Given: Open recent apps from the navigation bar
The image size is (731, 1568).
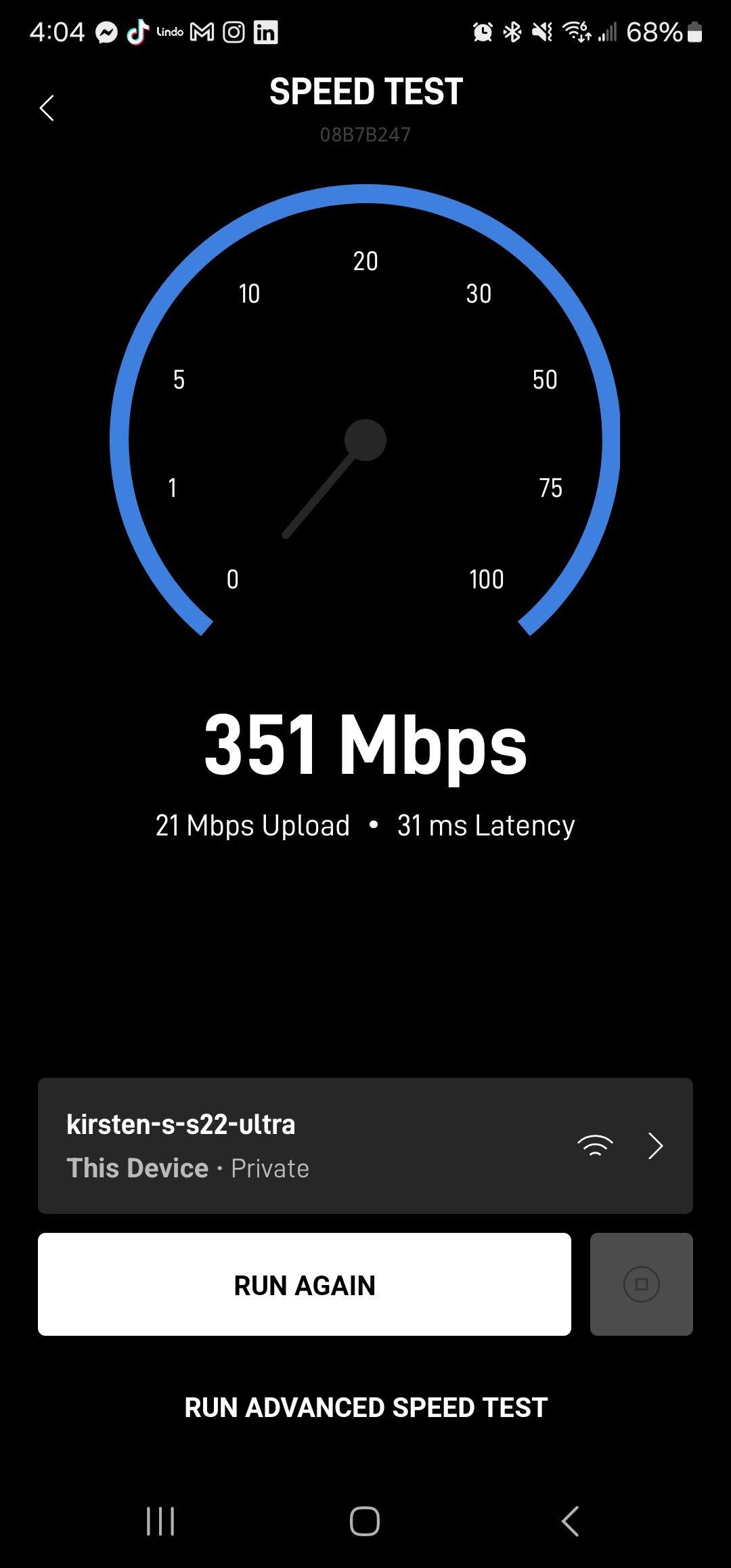Looking at the screenshot, I should [161, 1521].
